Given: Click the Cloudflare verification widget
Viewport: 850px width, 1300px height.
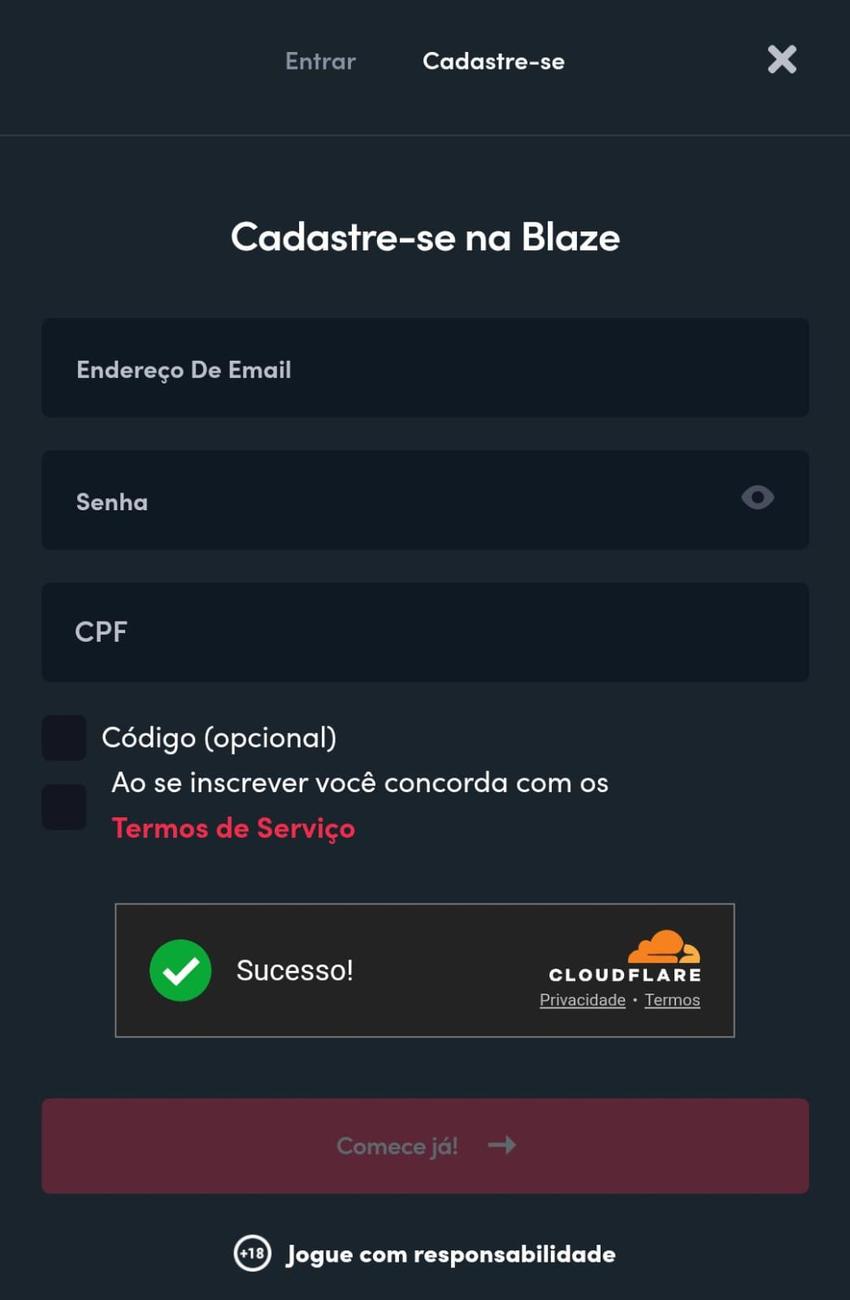Looking at the screenshot, I should (x=425, y=970).
